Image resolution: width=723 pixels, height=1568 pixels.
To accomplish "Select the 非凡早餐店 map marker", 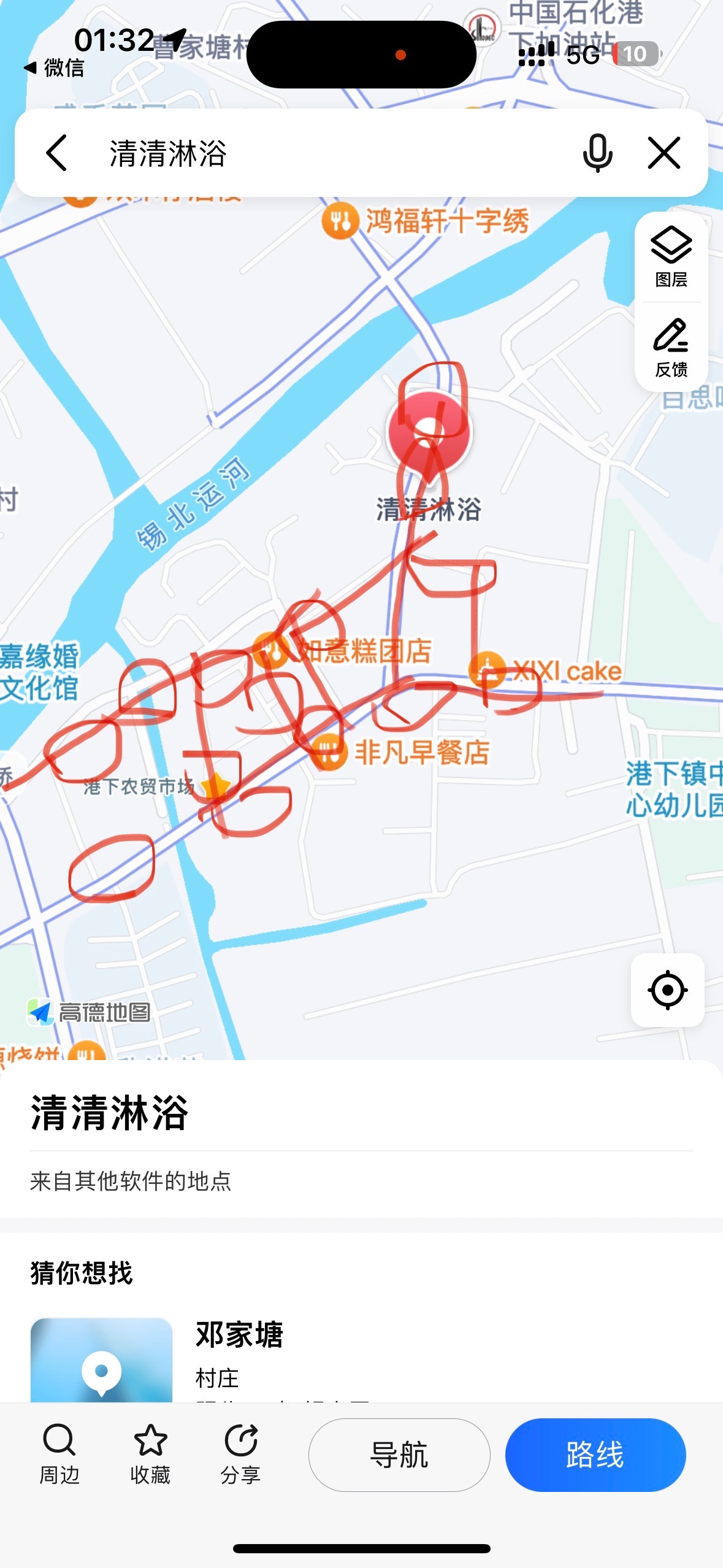I will point(329,752).
